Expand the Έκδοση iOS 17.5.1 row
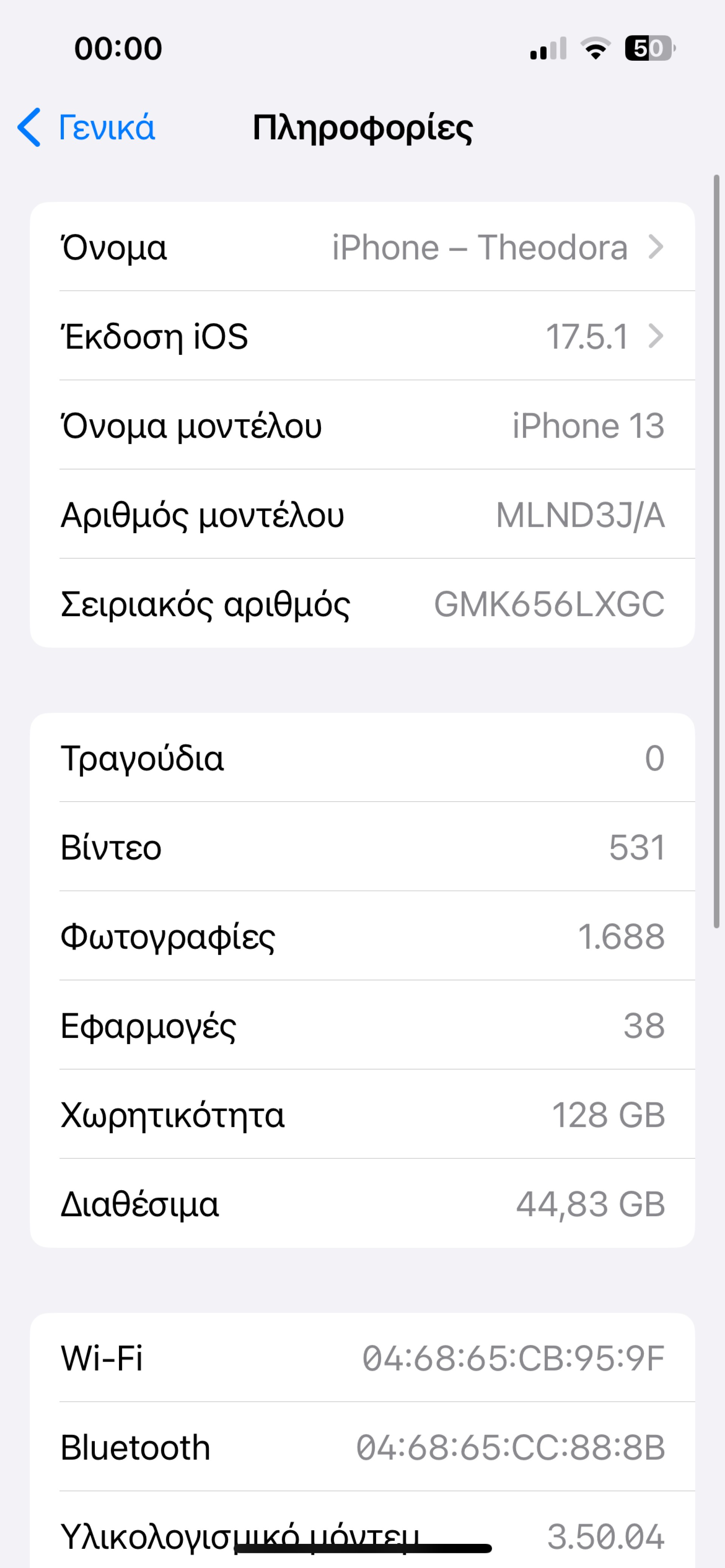Viewport: 725px width, 1568px height. (x=362, y=336)
